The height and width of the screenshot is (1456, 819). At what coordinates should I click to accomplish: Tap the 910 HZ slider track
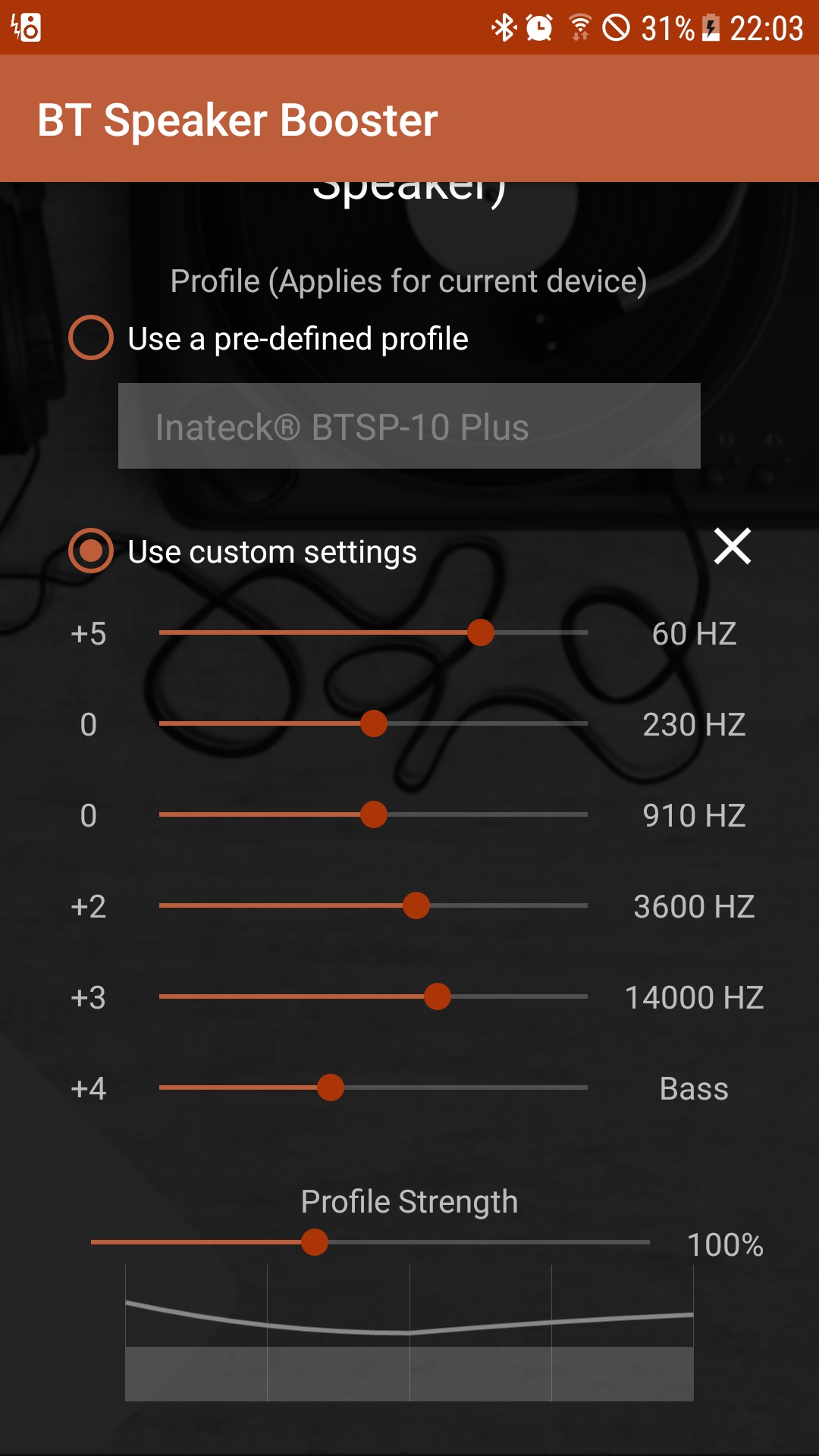coord(373,814)
